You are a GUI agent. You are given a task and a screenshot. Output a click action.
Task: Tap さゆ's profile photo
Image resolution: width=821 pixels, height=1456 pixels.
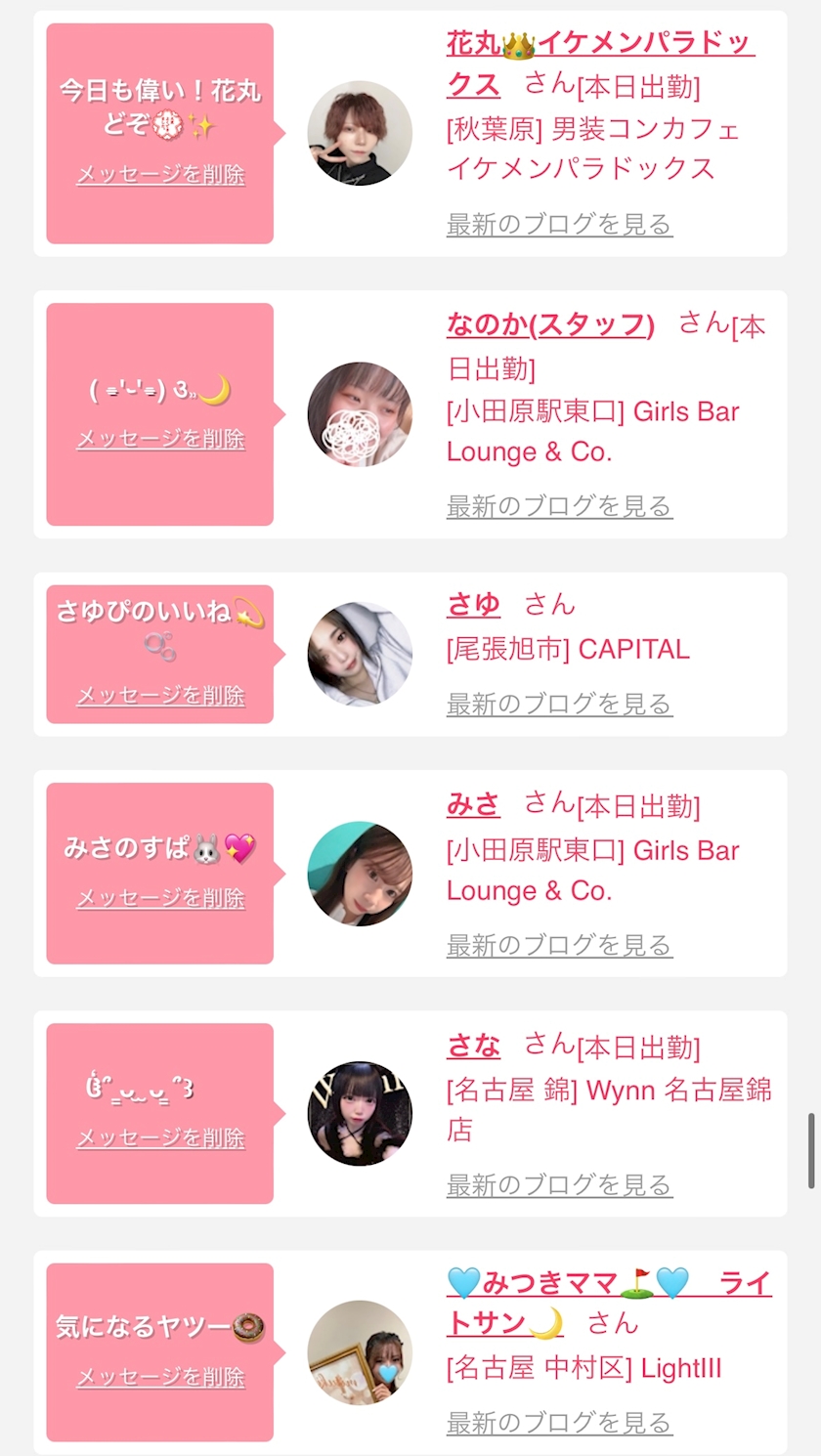(360, 654)
